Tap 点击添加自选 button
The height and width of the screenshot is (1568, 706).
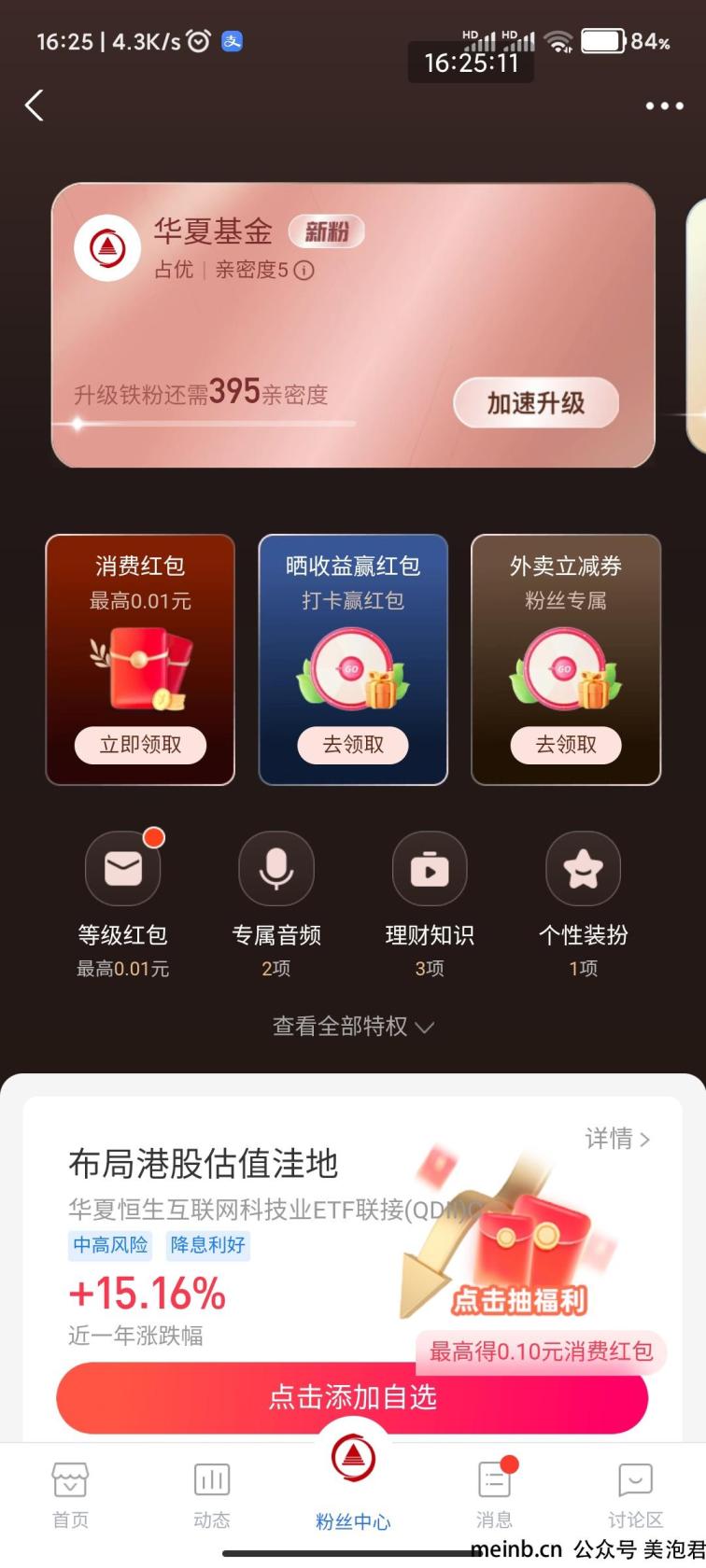click(x=352, y=1397)
